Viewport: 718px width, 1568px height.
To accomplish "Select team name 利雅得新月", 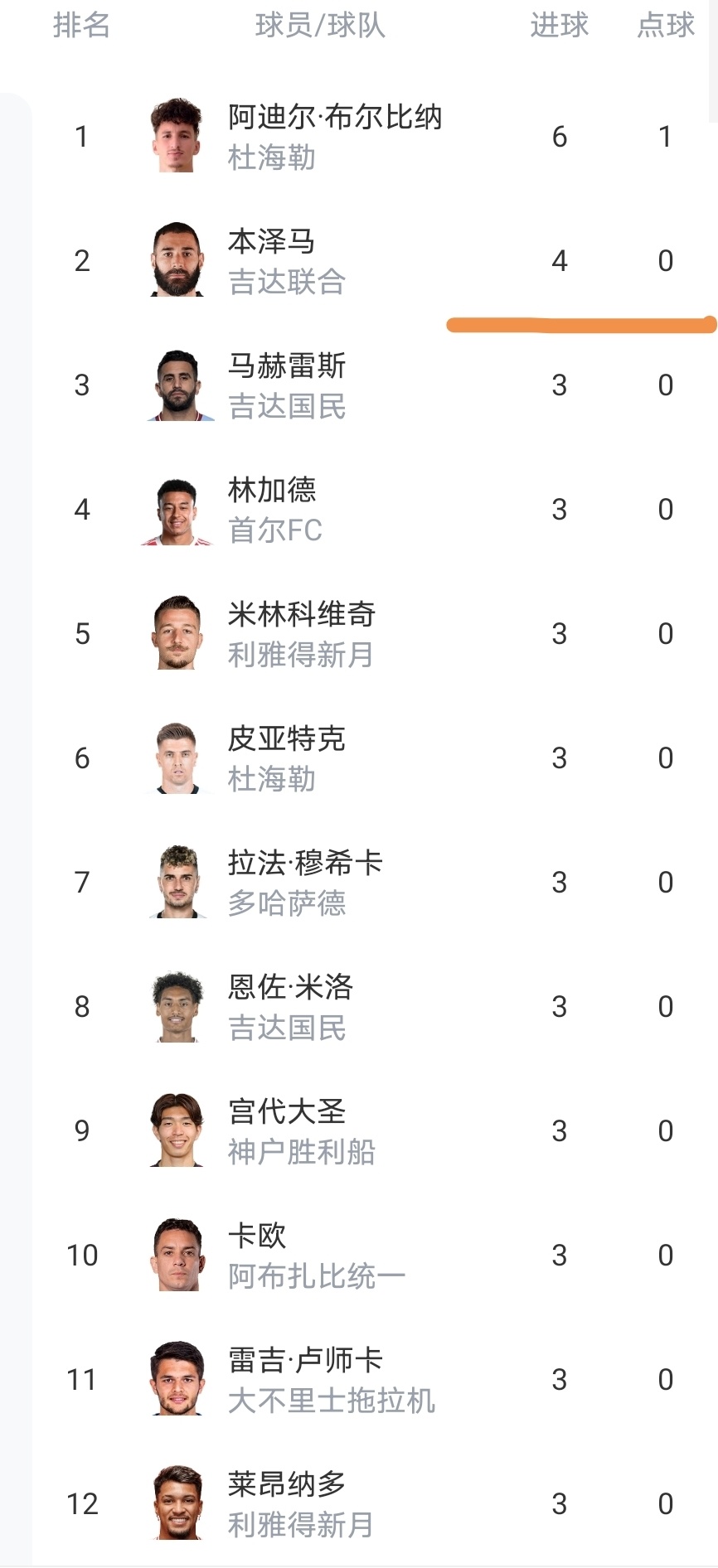I will pyautogui.click(x=301, y=656).
